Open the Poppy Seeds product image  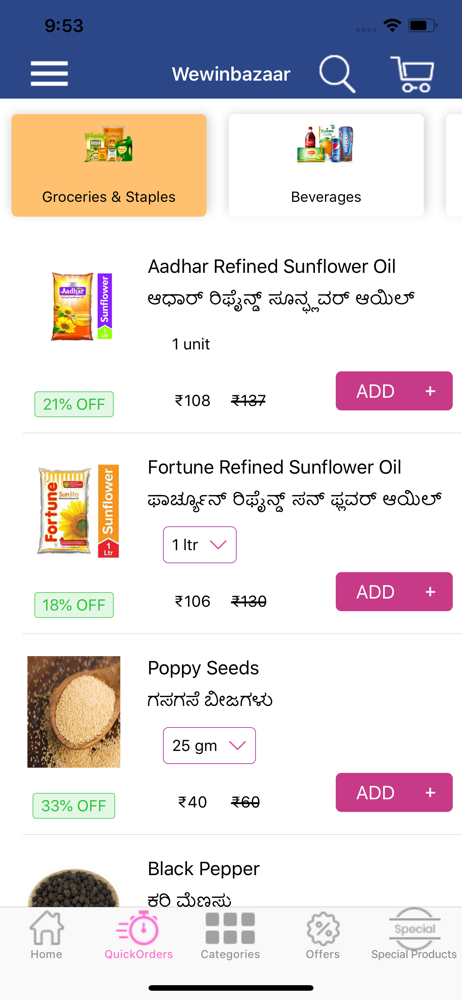73,712
